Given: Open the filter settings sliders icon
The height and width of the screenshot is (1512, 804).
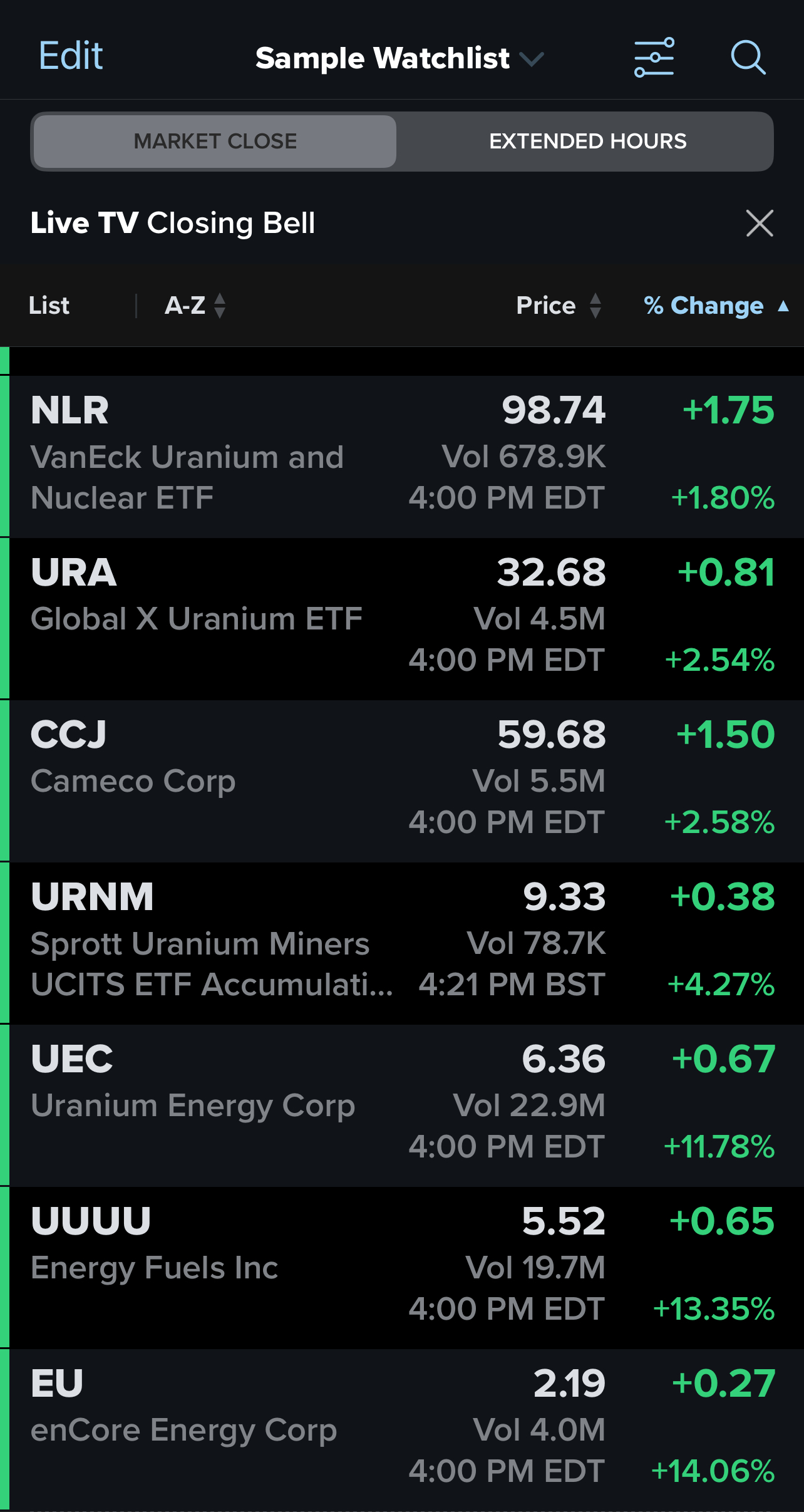Looking at the screenshot, I should 654,58.
